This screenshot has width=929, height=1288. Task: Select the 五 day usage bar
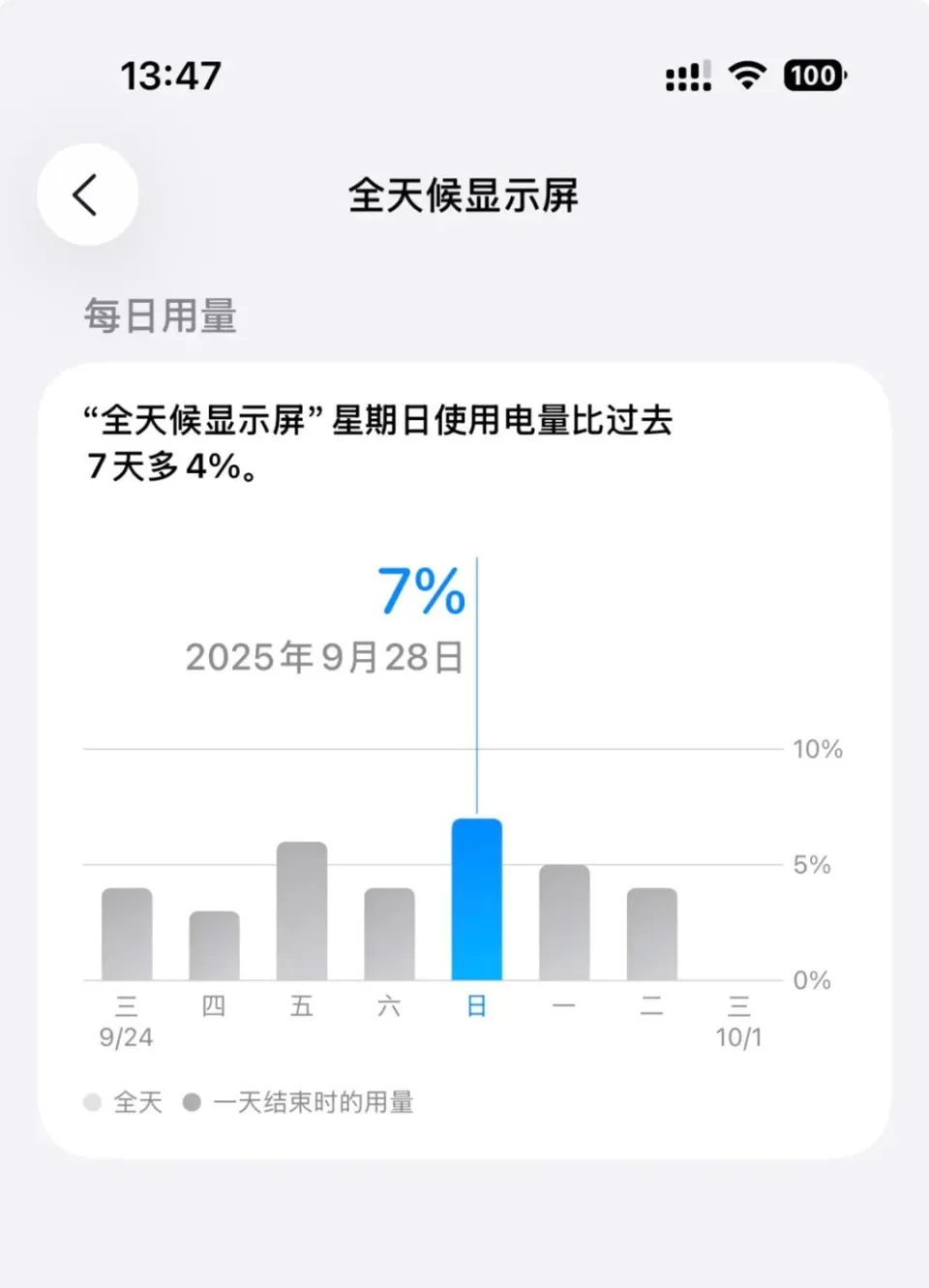click(x=302, y=910)
